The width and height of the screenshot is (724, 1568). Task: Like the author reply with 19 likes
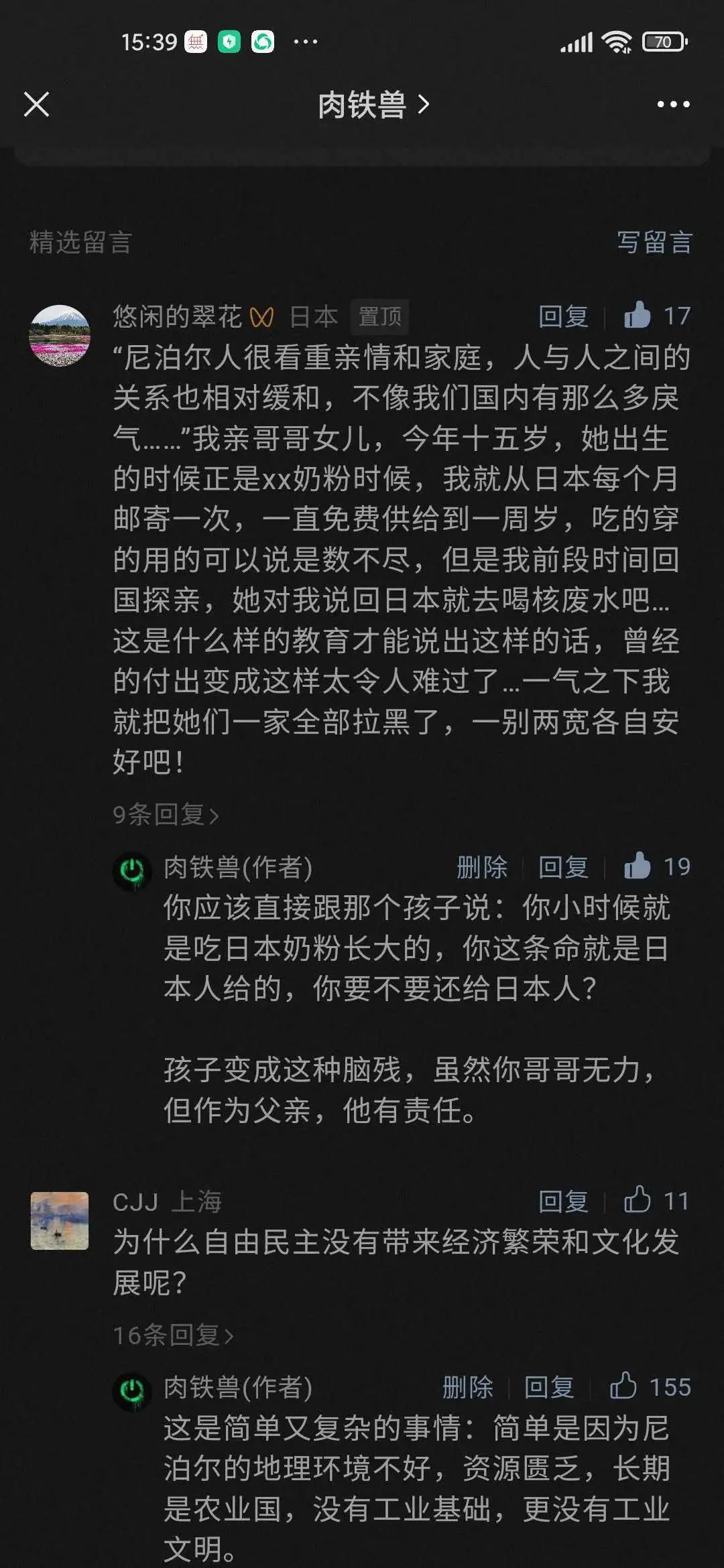point(638,866)
